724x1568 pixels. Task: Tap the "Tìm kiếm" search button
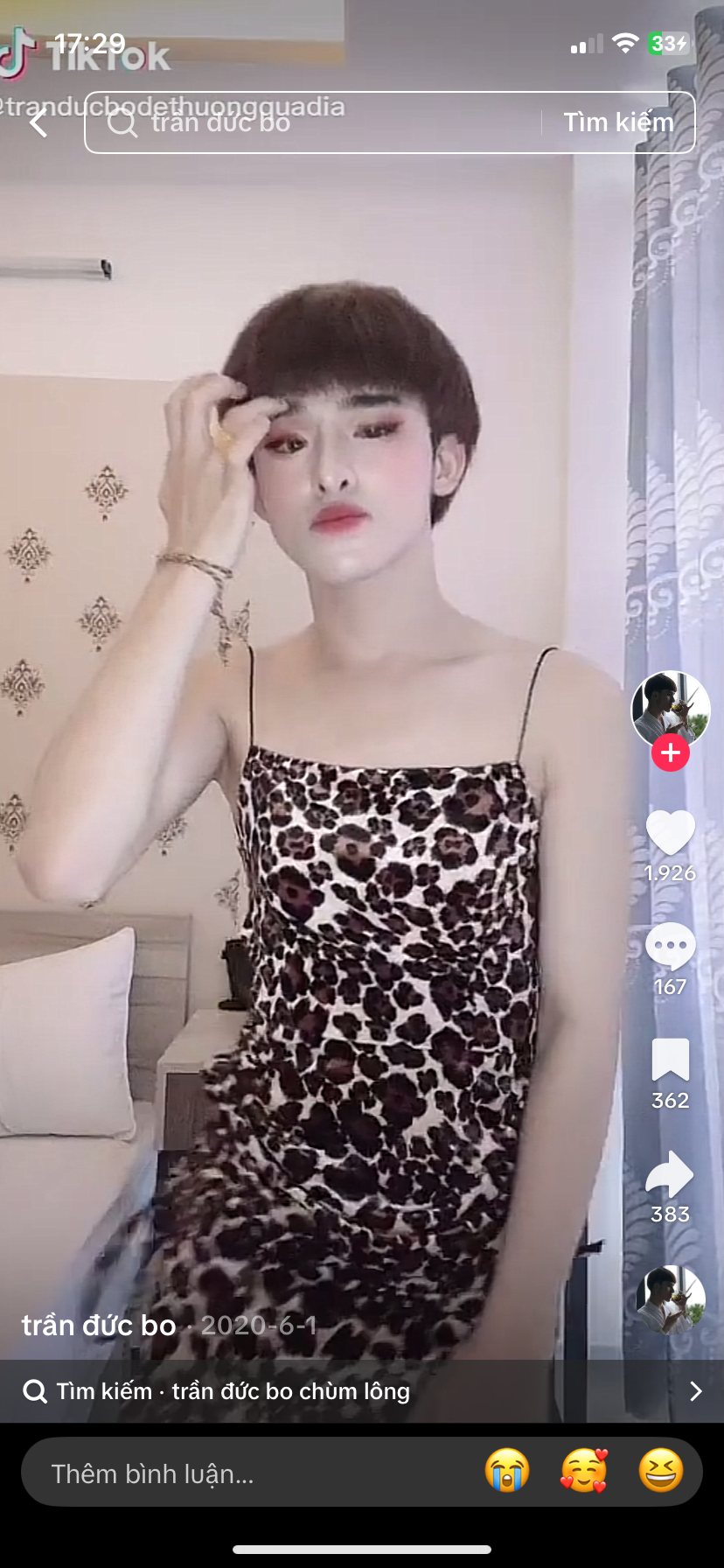[x=618, y=122]
